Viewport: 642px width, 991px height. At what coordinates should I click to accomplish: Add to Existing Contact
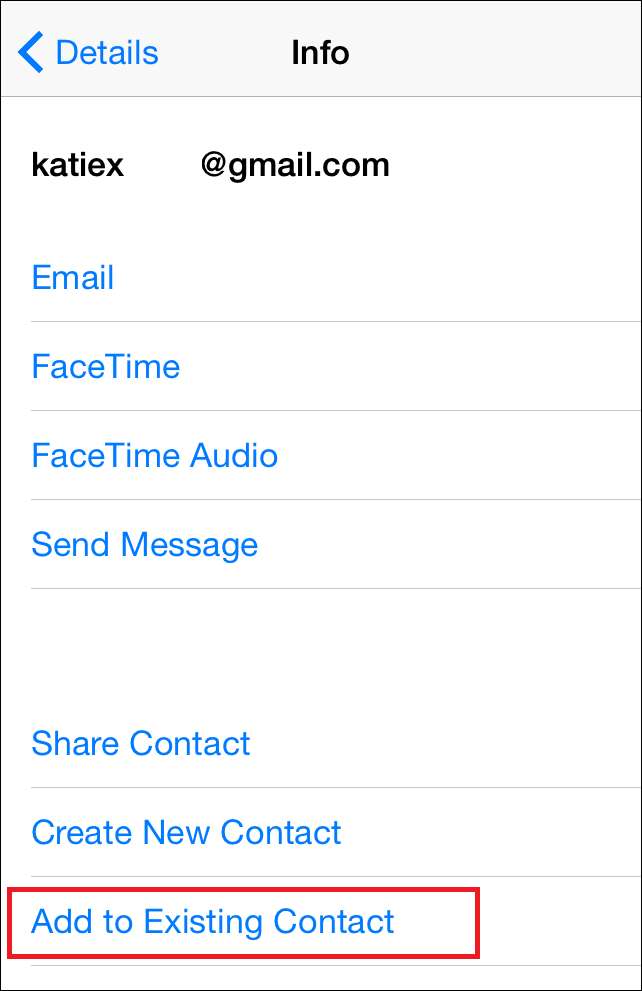pyautogui.click(x=213, y=921)
